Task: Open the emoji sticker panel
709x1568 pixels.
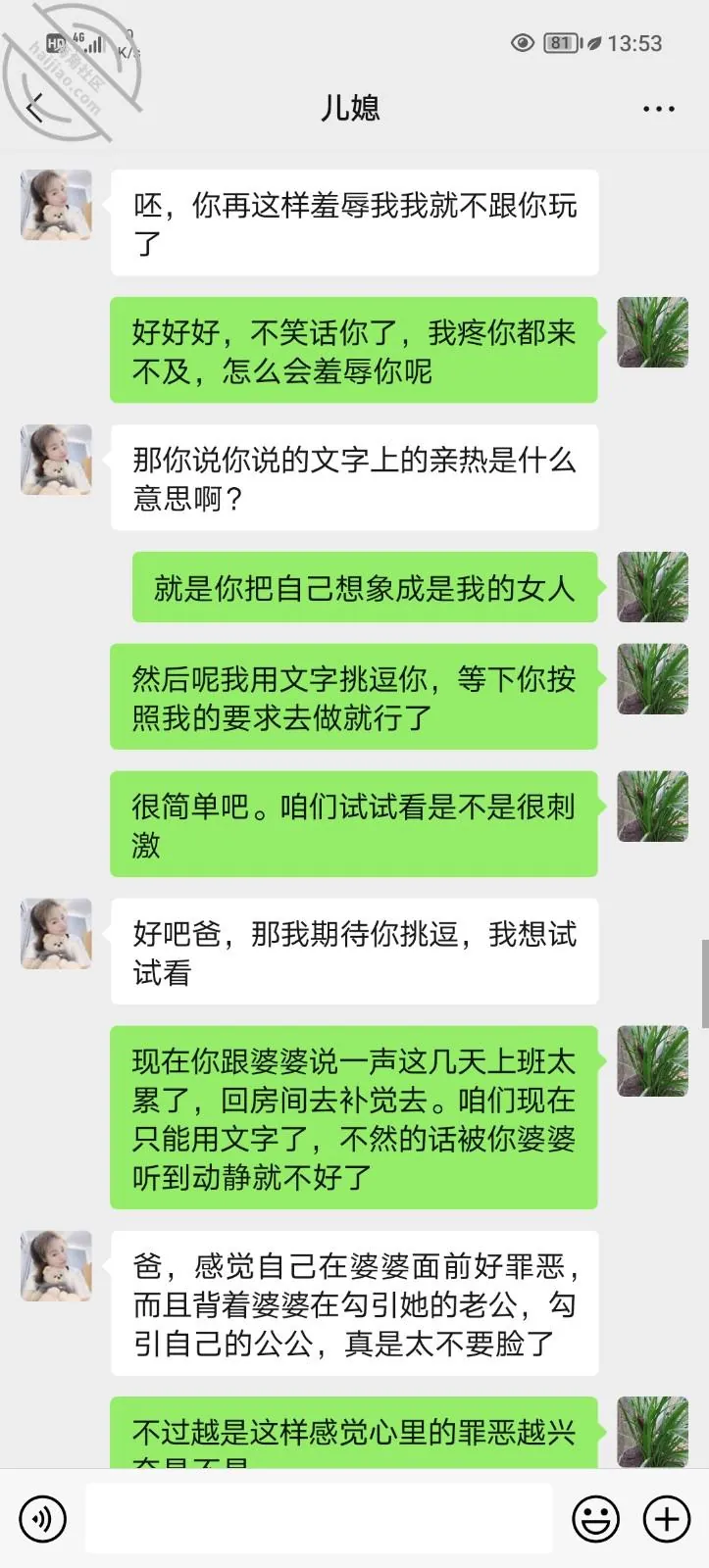Action: pyautogui.click(x=595, y=1519)
